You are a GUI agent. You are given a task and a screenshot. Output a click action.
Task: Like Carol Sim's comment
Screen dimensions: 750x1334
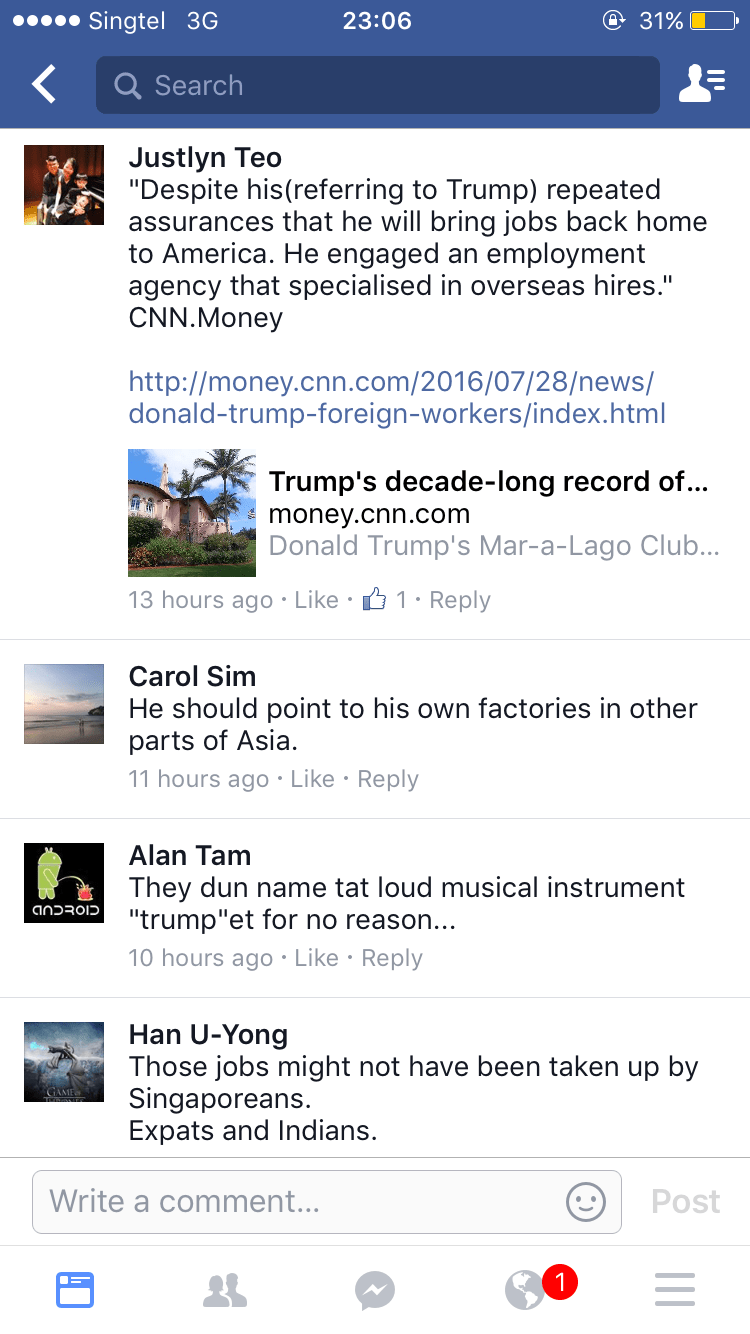pos(312,779)
